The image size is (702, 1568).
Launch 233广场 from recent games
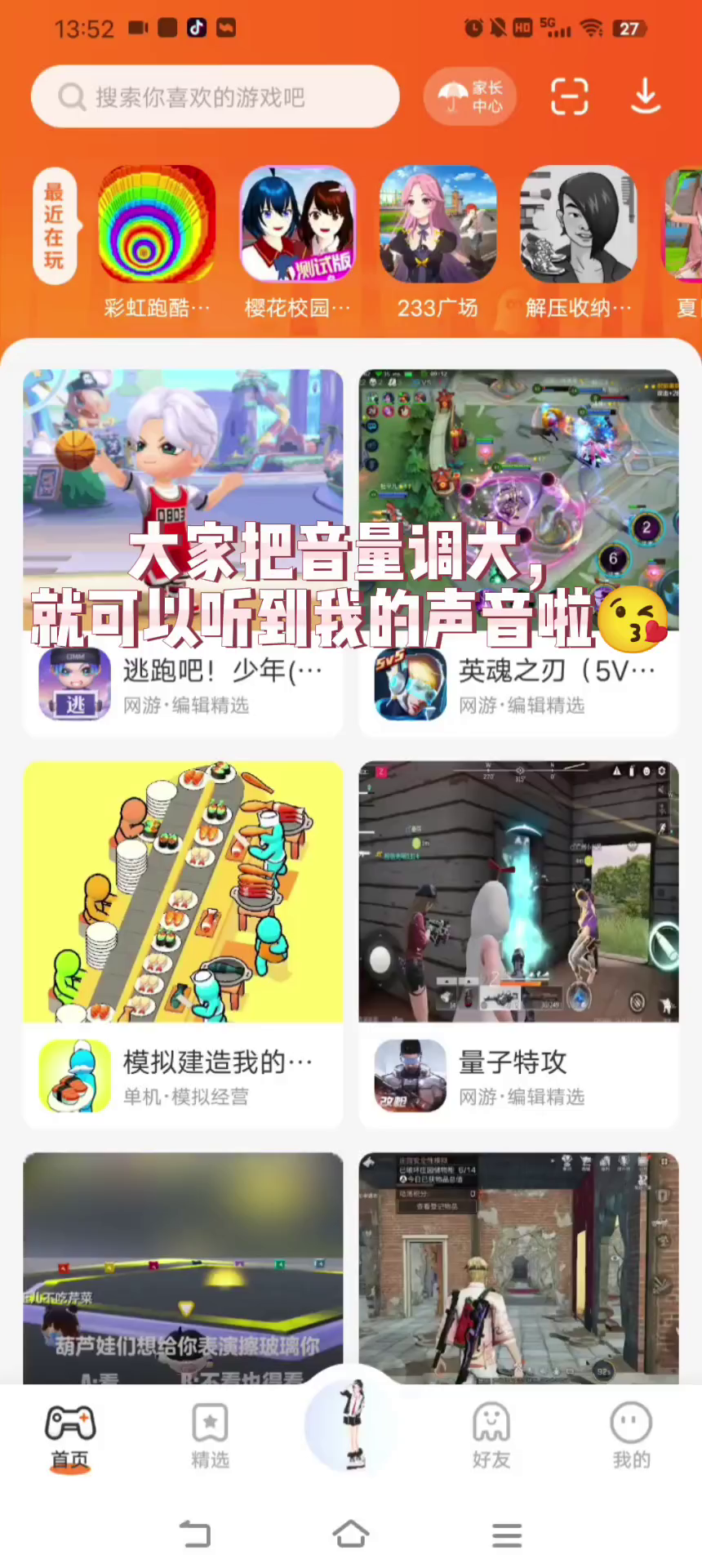tap(438, 225)
